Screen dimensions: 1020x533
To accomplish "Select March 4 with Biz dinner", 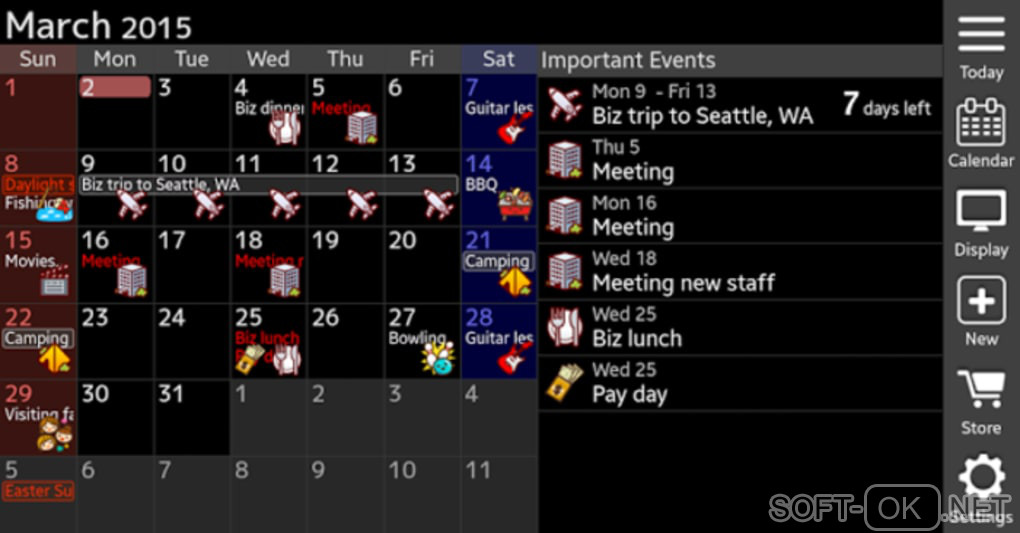I will click(x=268, y=111).
